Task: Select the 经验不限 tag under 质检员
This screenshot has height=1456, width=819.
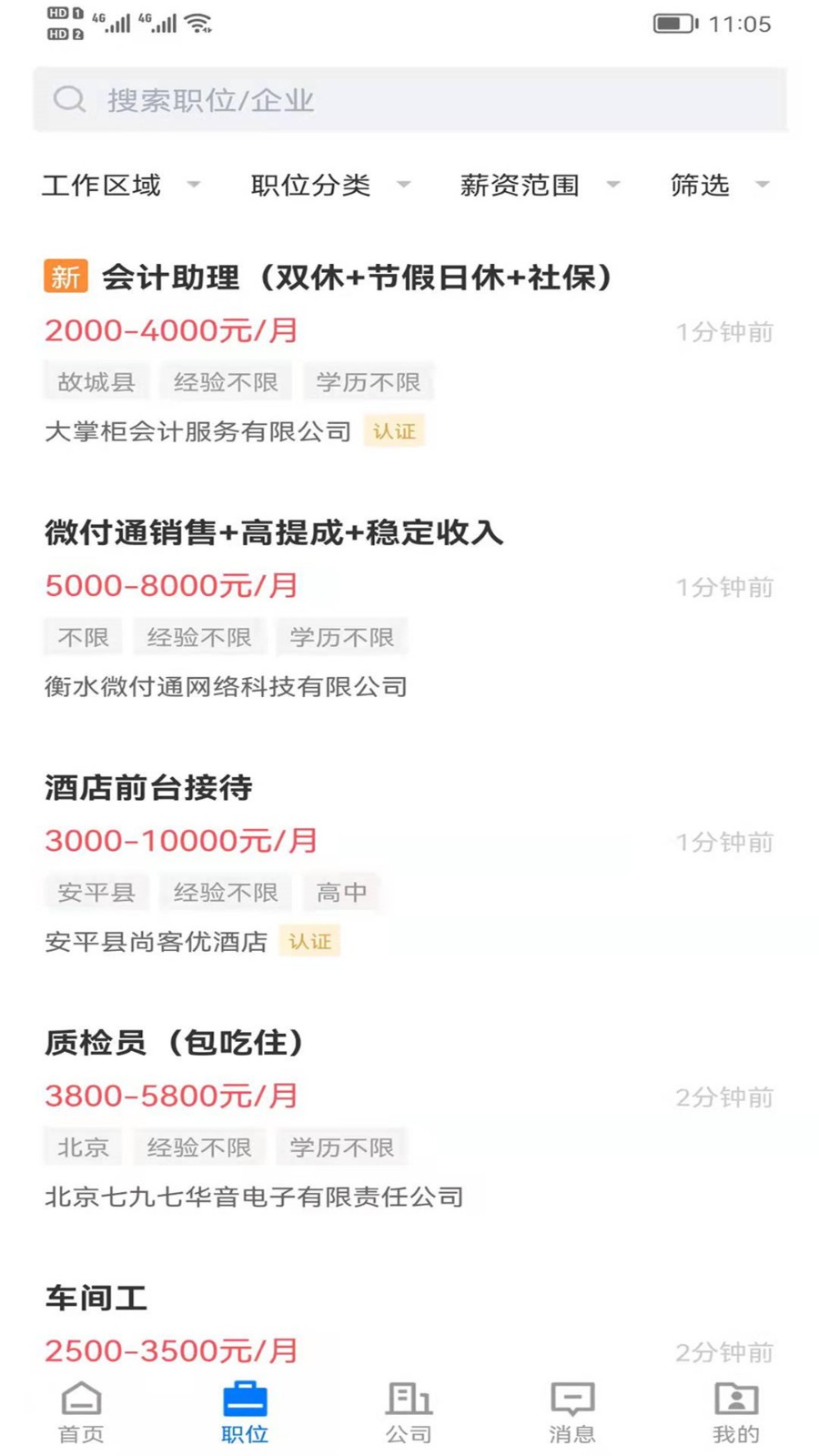Action: (200, 1147)
